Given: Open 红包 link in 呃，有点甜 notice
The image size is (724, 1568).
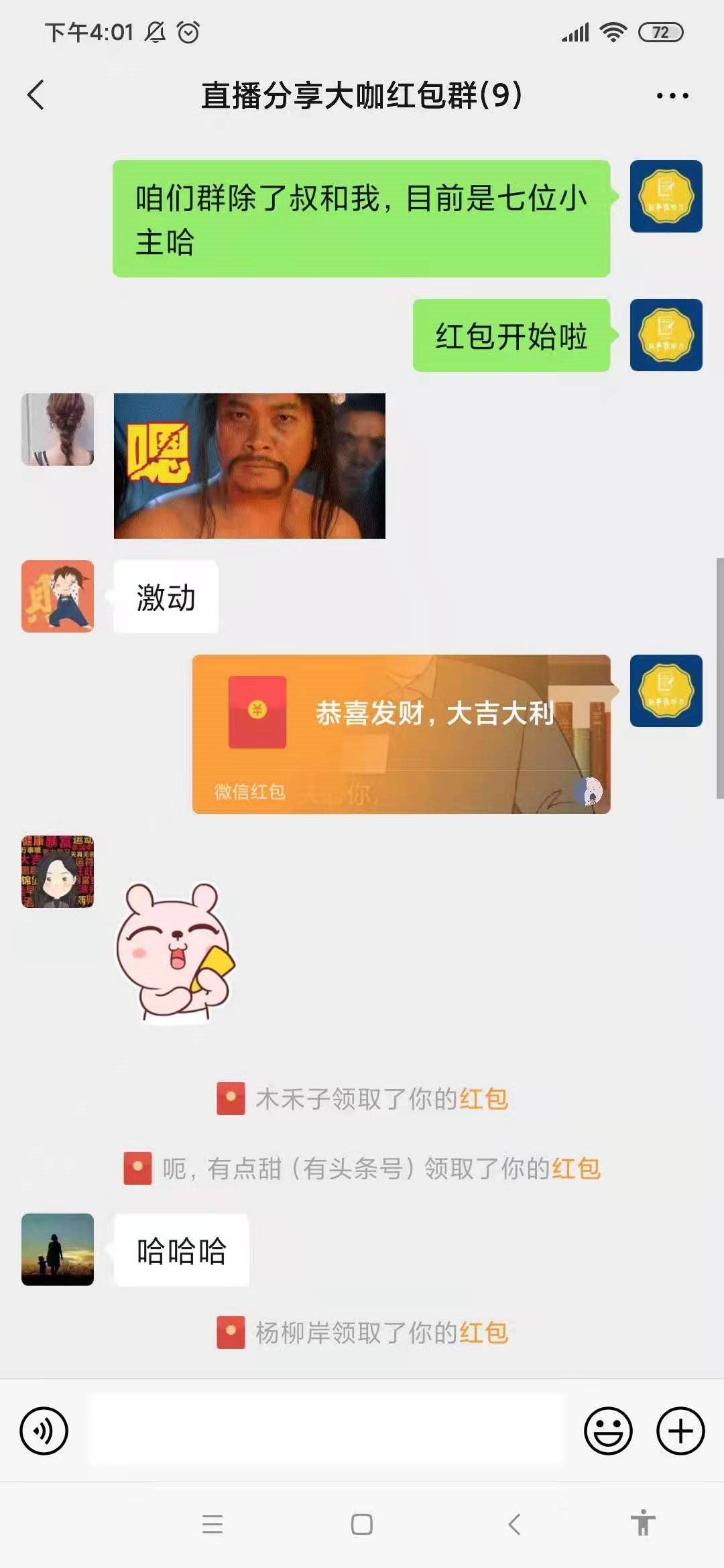Looking at the screenshot, I should pyautogui.click(x=576, y=1169).
